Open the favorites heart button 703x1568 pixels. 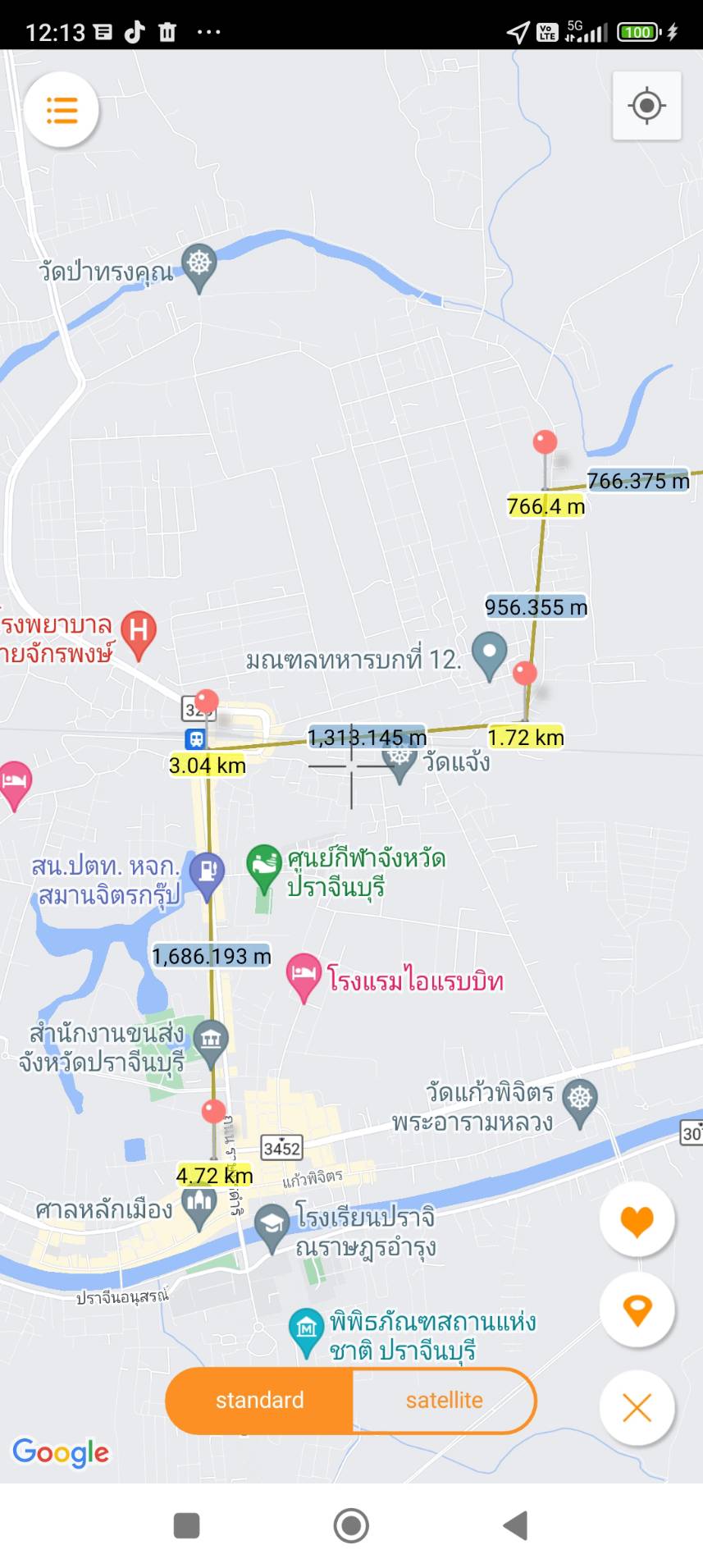point(637,1219)
